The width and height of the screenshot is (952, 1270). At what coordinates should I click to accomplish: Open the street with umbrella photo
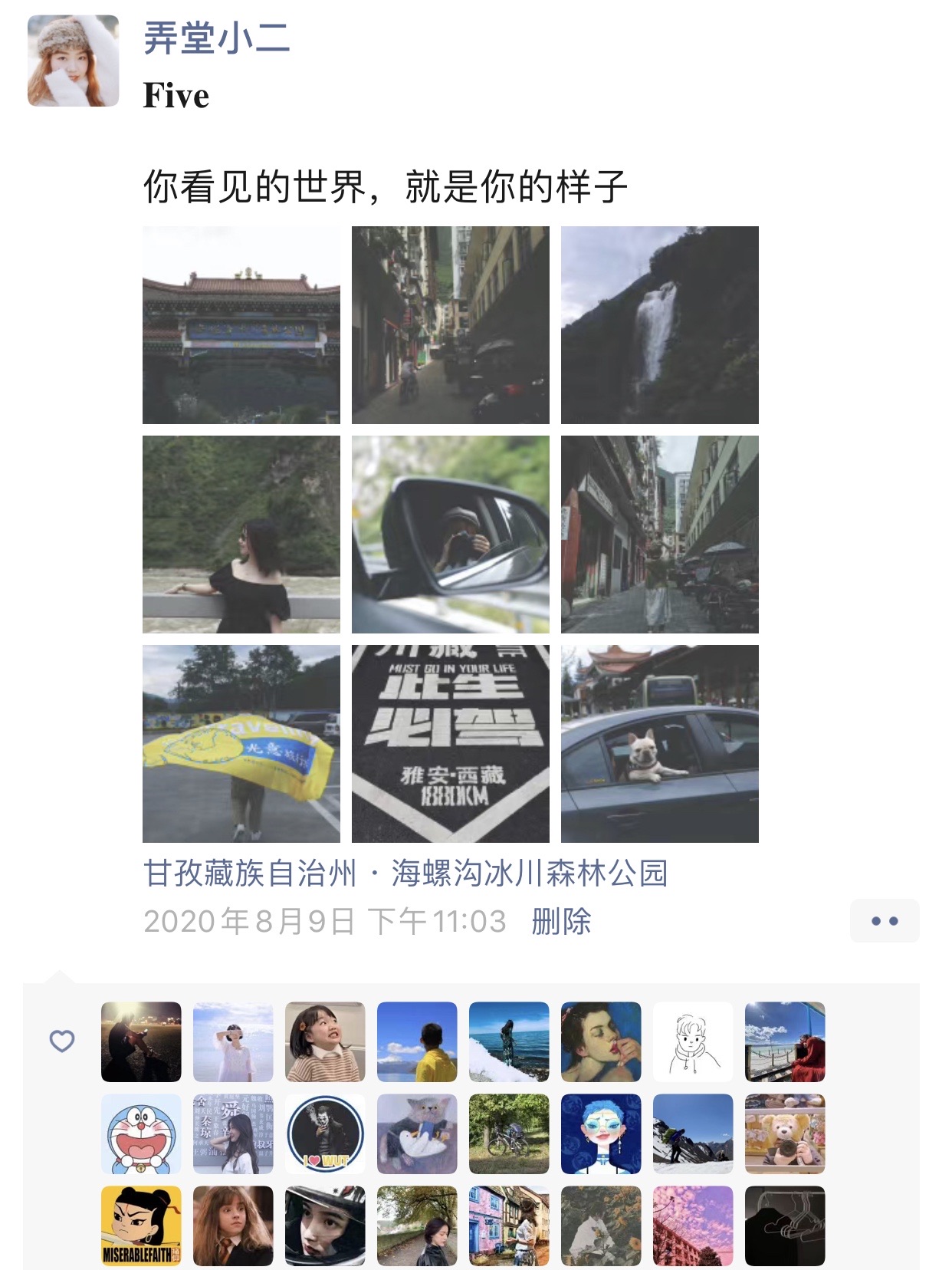click(x=659, y=534)
